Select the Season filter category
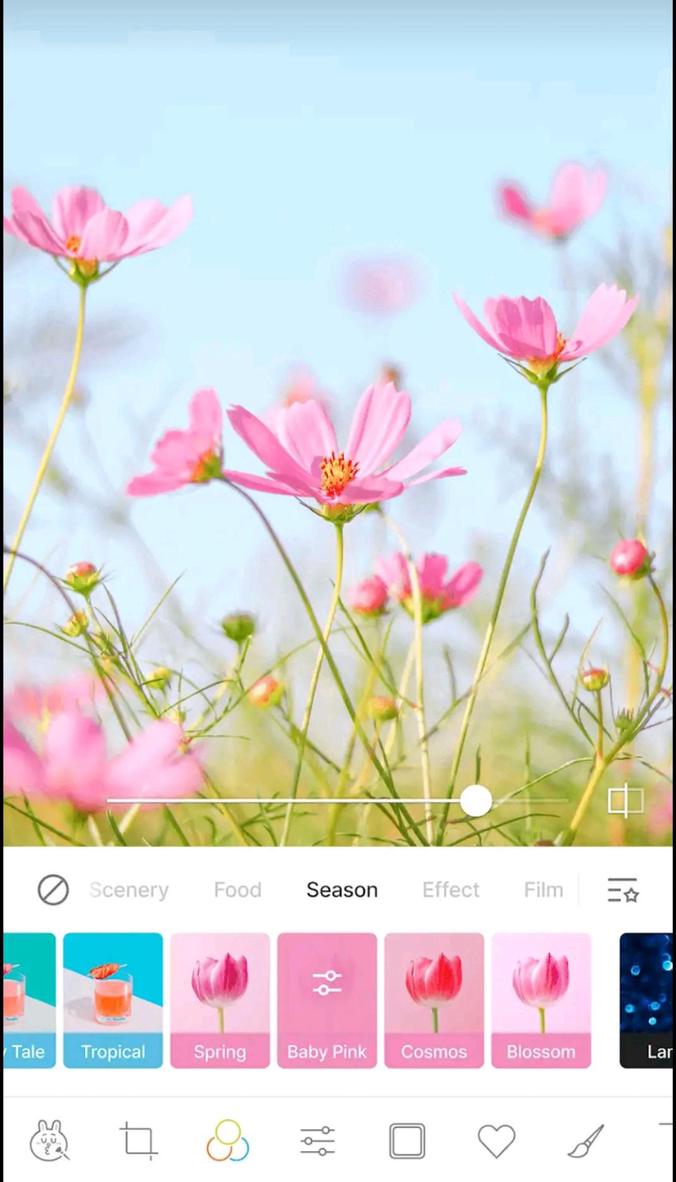Viewport: 676px width, 1182px height. pyautogui.click(x=342, y=889)
